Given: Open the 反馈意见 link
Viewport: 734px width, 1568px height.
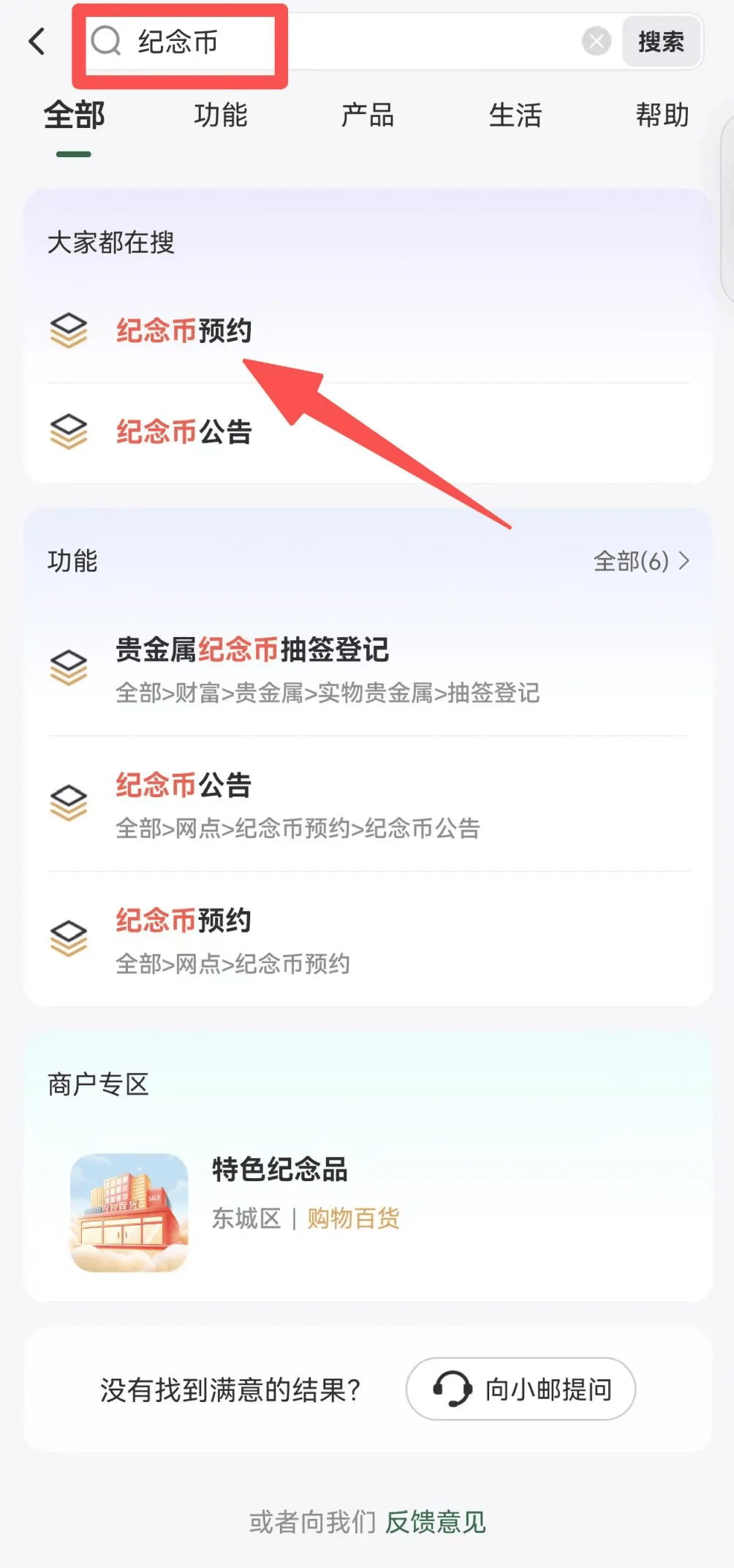Looking at the screenshot, I should 435,1522.
